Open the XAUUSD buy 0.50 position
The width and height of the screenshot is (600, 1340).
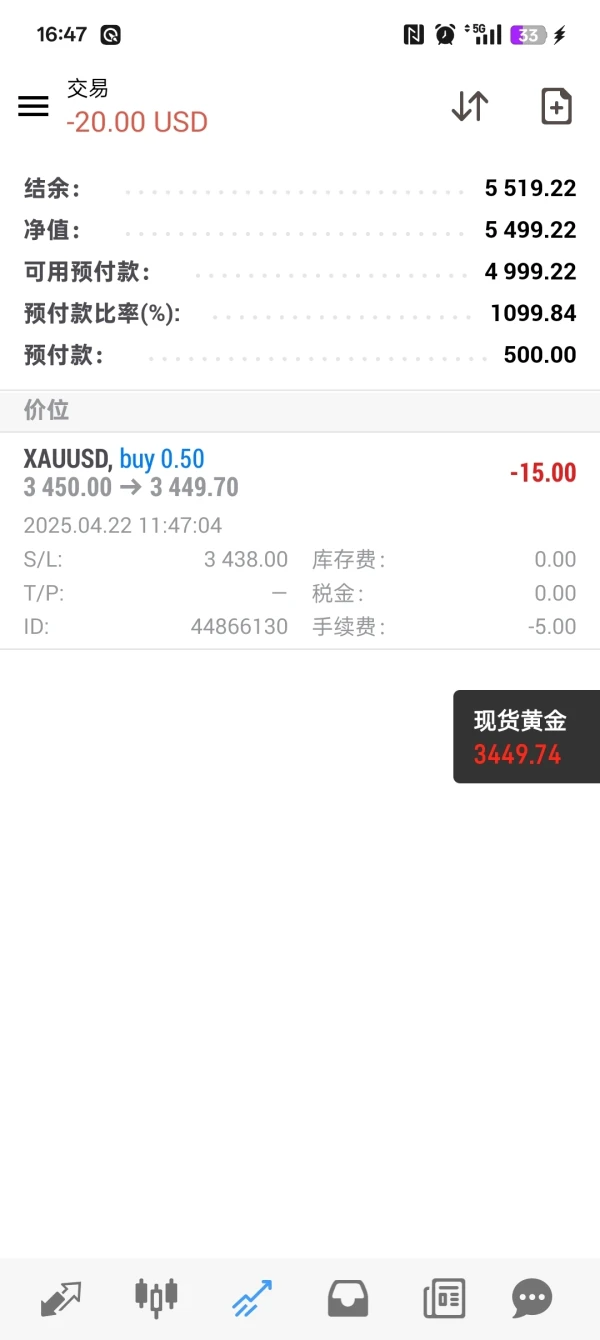[300, 540]
